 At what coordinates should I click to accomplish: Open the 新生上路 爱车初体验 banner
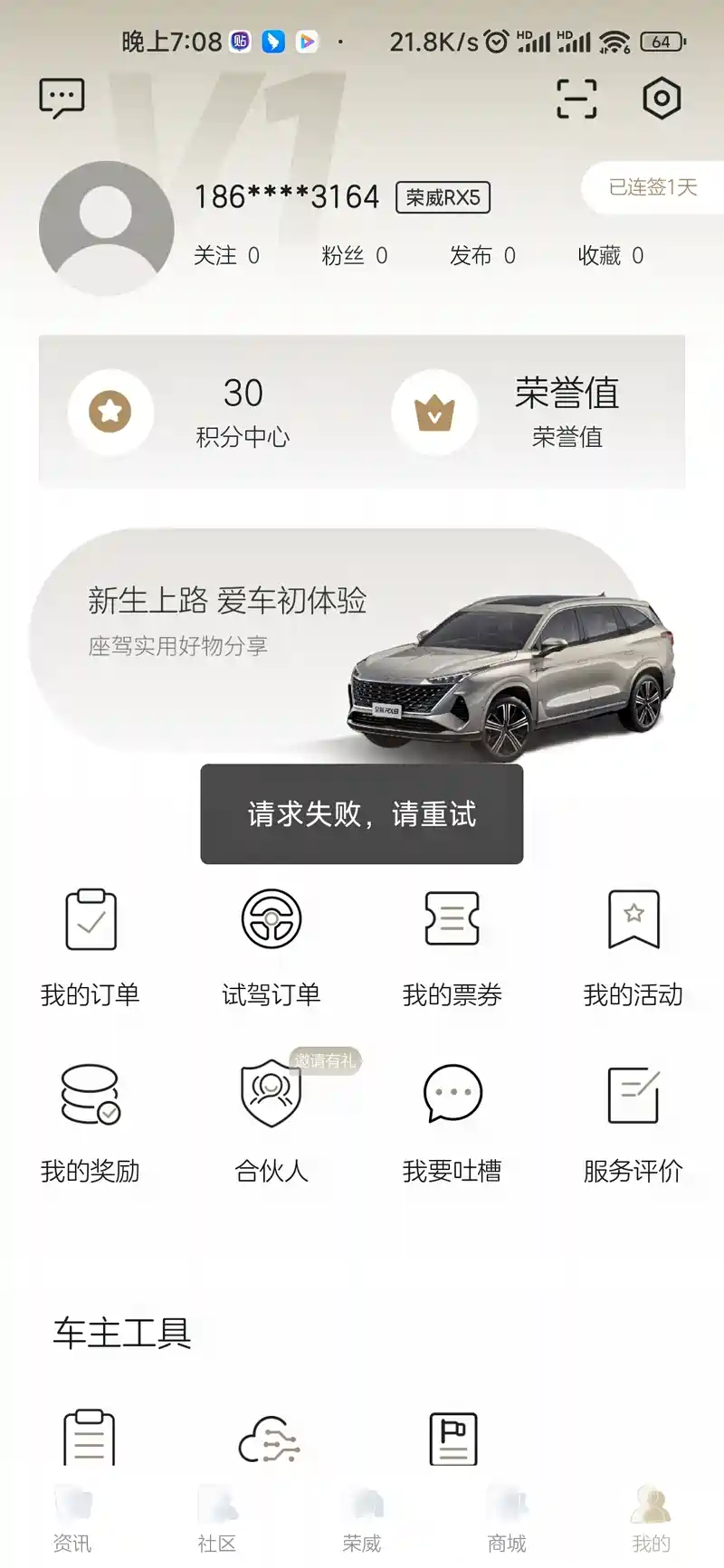click(x=353, y=642)
